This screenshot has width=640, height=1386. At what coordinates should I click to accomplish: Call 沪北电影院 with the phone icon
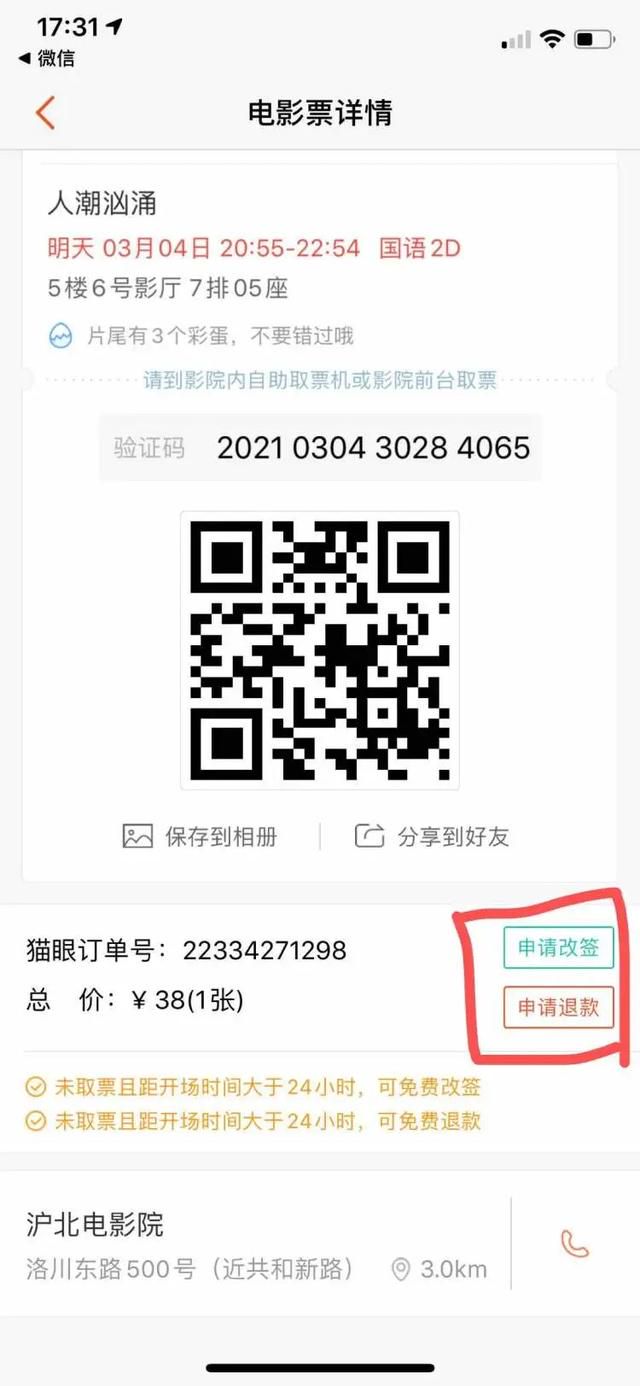[574, 1243]
